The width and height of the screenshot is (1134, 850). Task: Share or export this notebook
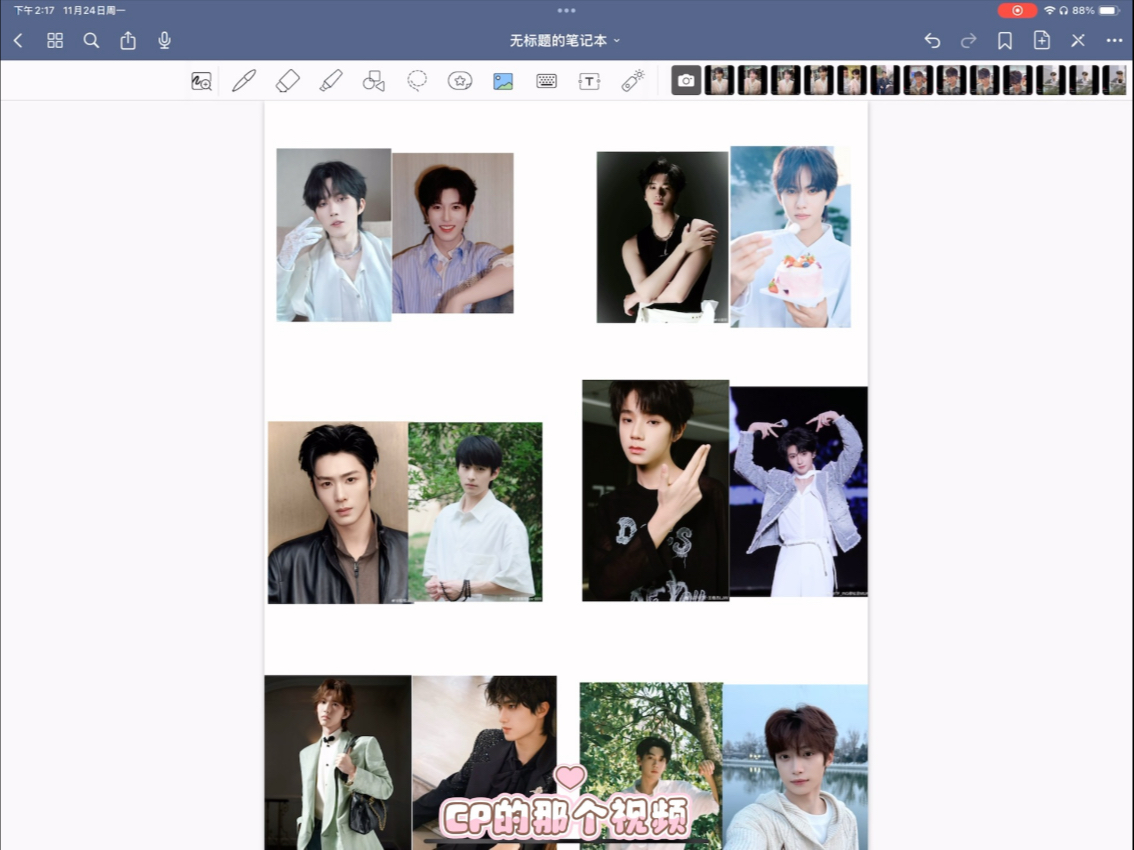pos(128,41)
